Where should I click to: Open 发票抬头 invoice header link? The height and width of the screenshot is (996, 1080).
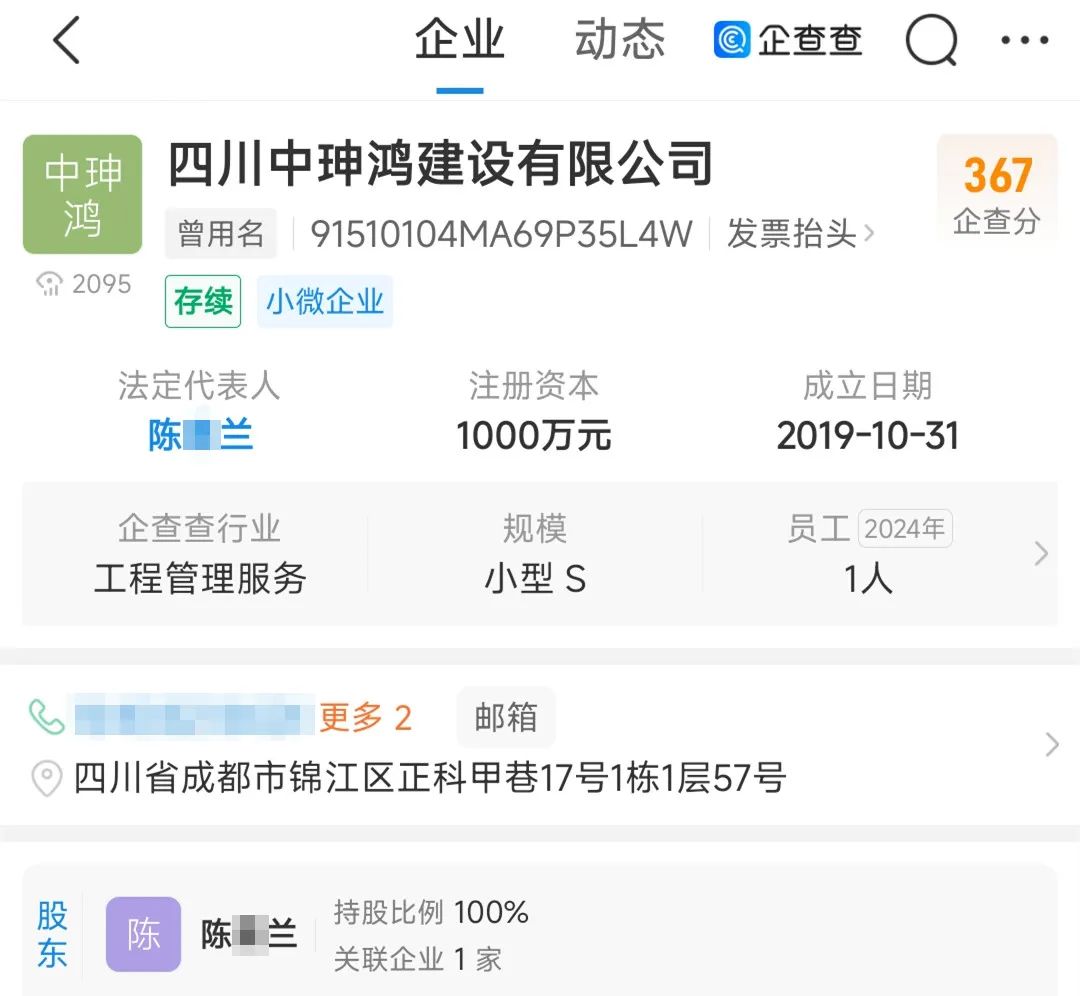click(801, 234)
